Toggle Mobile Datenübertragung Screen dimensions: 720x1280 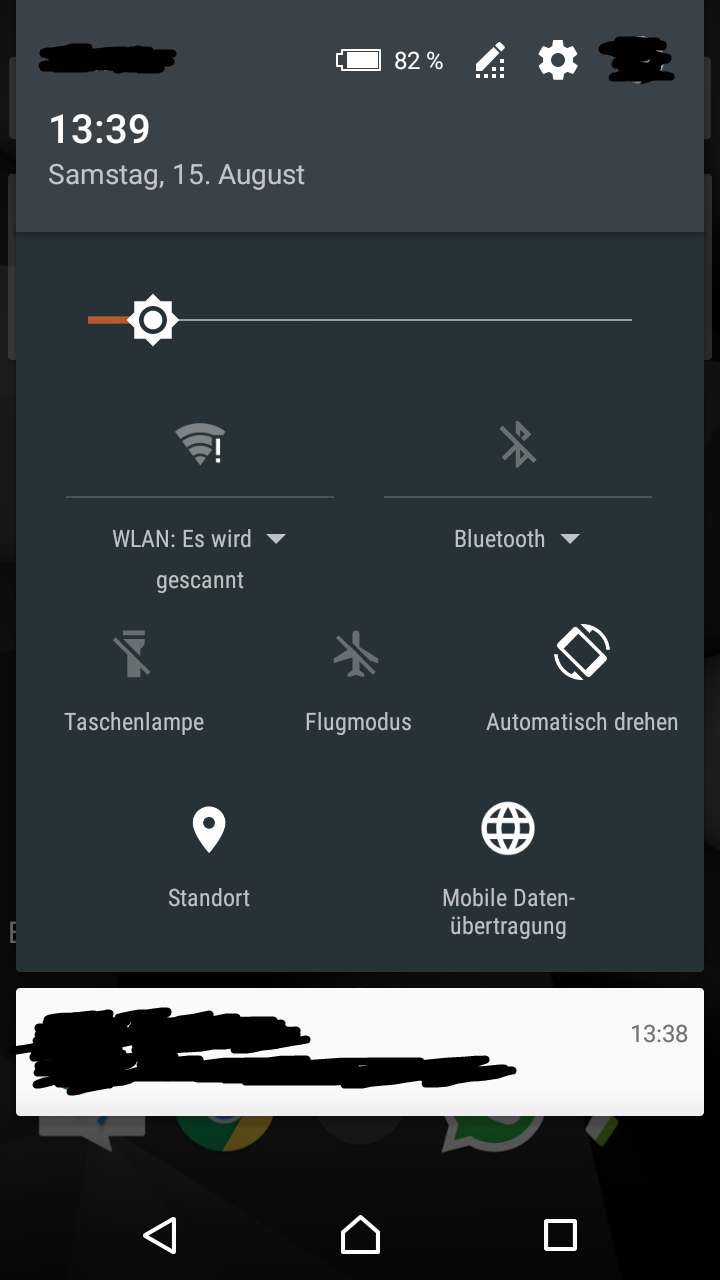tap(508, 830)
